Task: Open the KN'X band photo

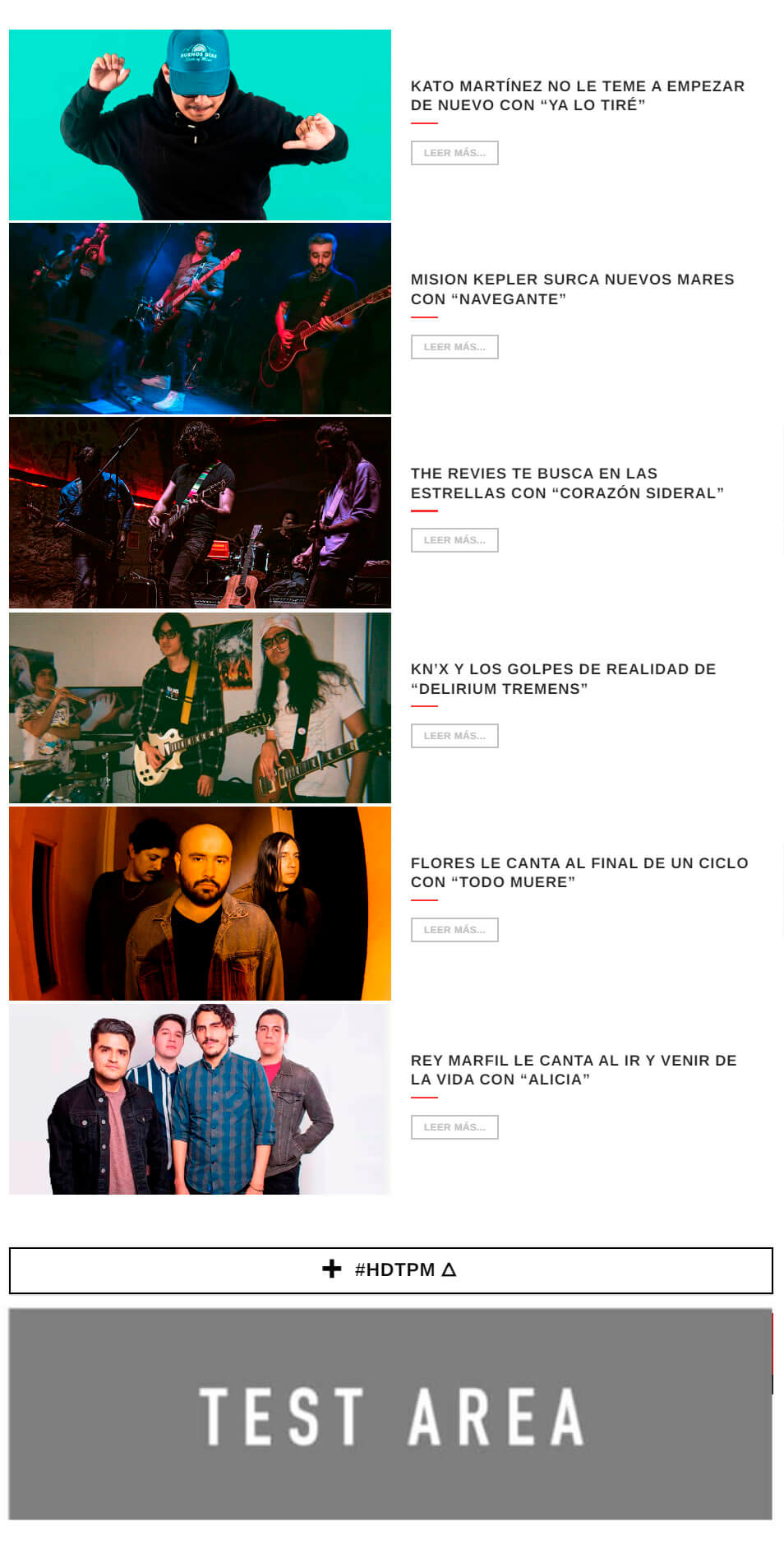Action: coord(200,708)
